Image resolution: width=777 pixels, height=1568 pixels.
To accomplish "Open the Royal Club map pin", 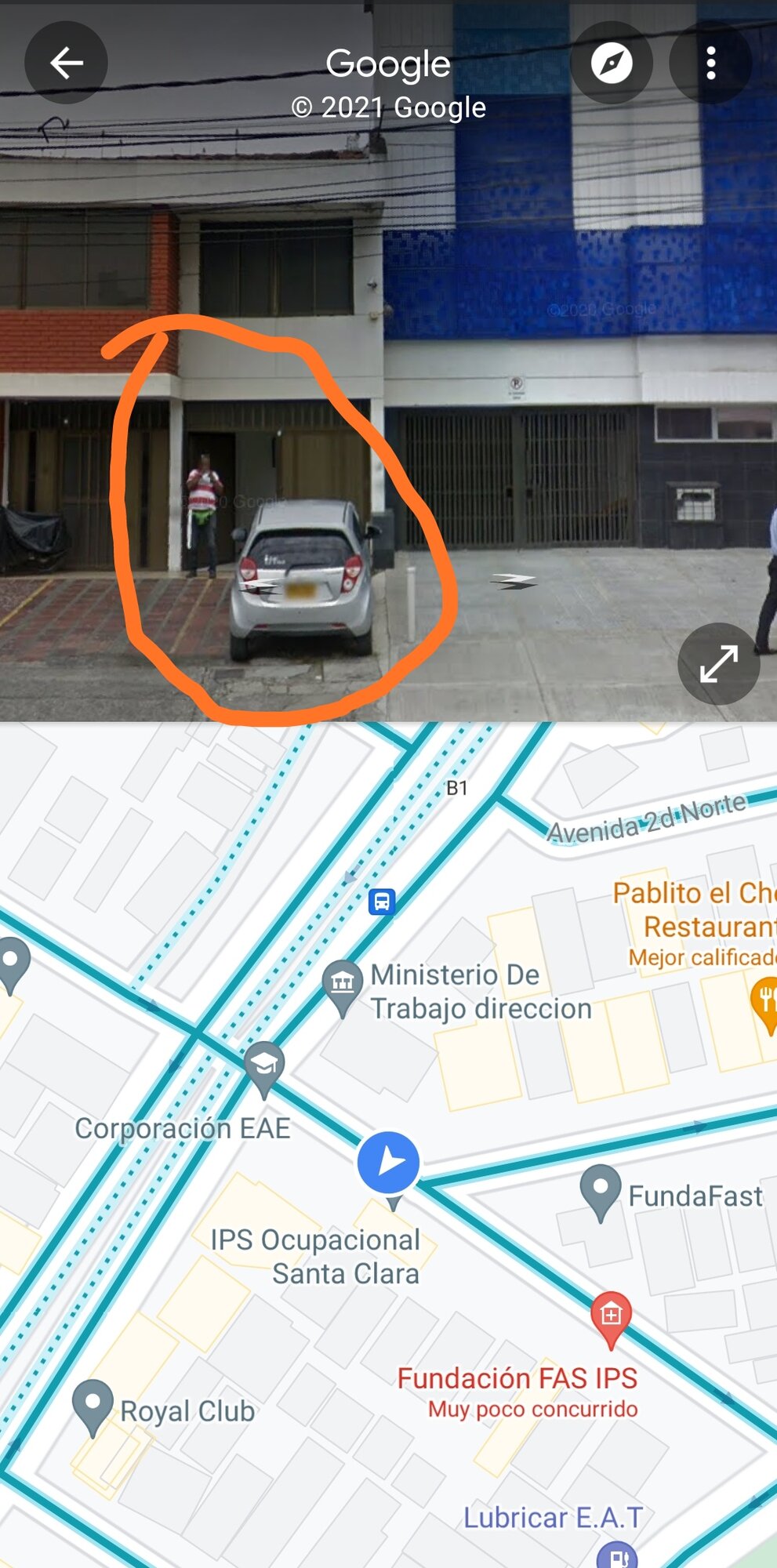I will [93, 1404].
